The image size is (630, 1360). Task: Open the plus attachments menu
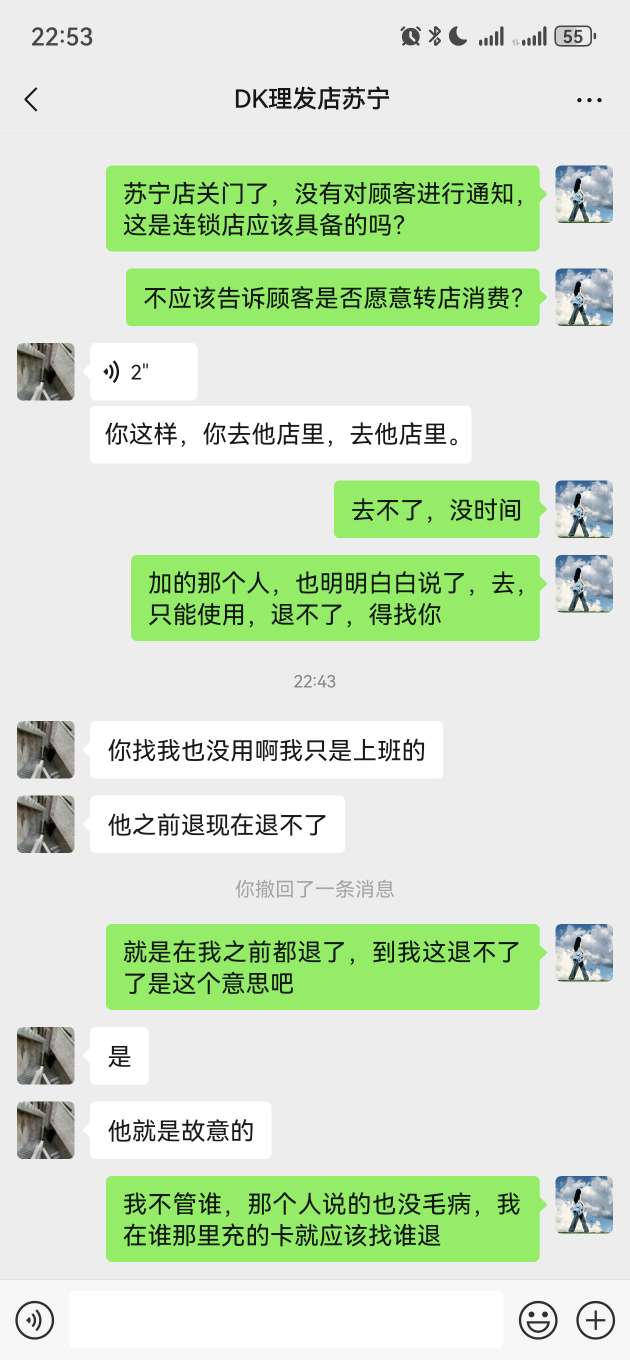tap(596, 1320)
